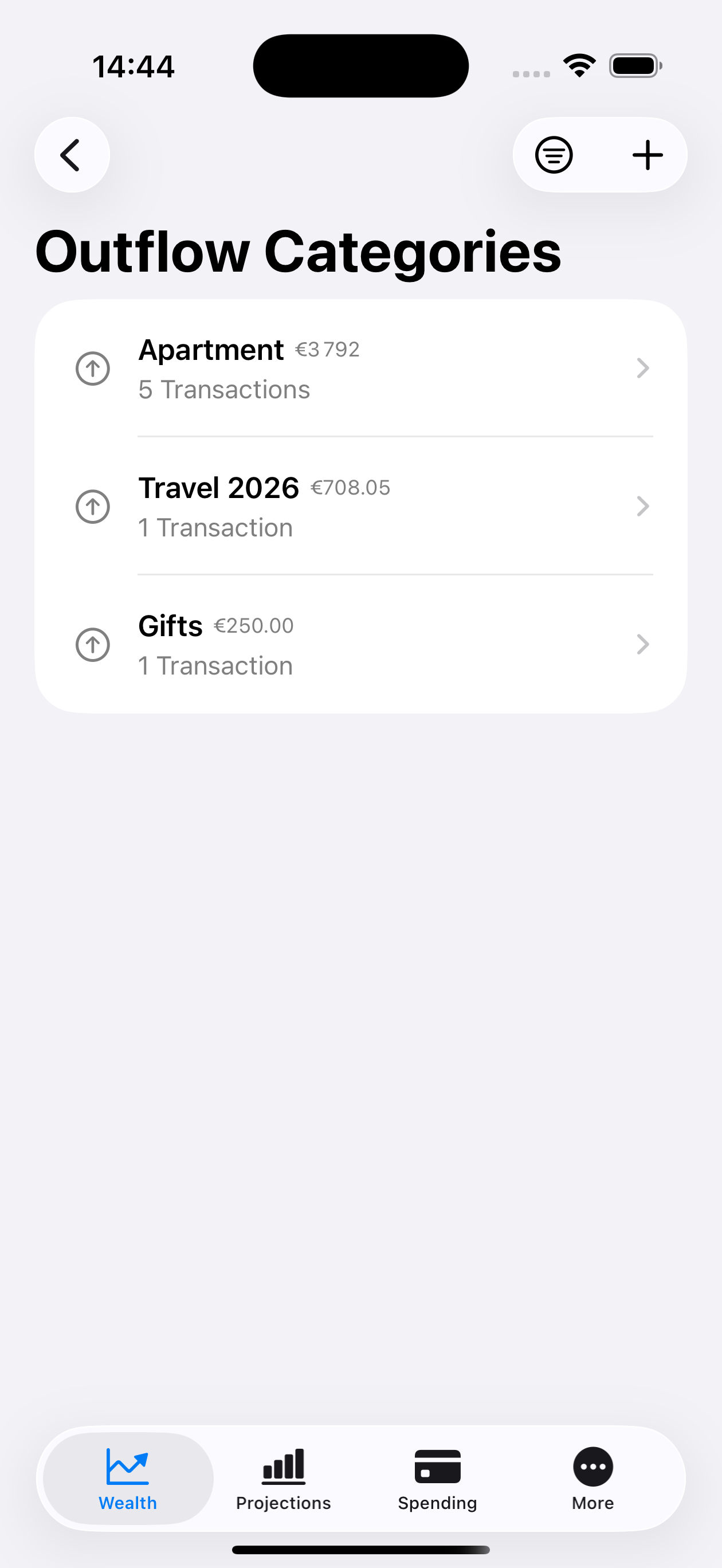Open the More tab

592,1479
